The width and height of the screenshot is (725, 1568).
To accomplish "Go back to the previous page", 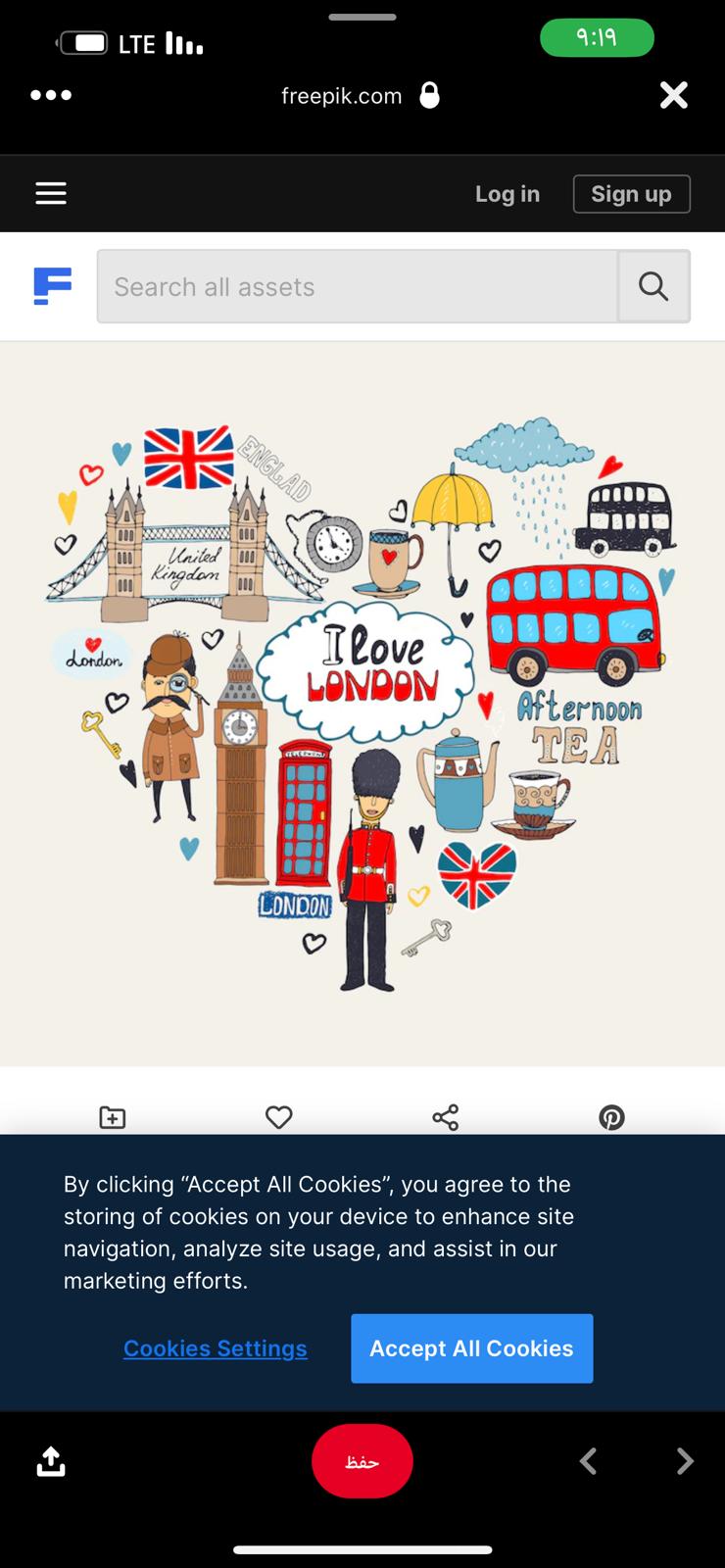I will click(588, 1461).
